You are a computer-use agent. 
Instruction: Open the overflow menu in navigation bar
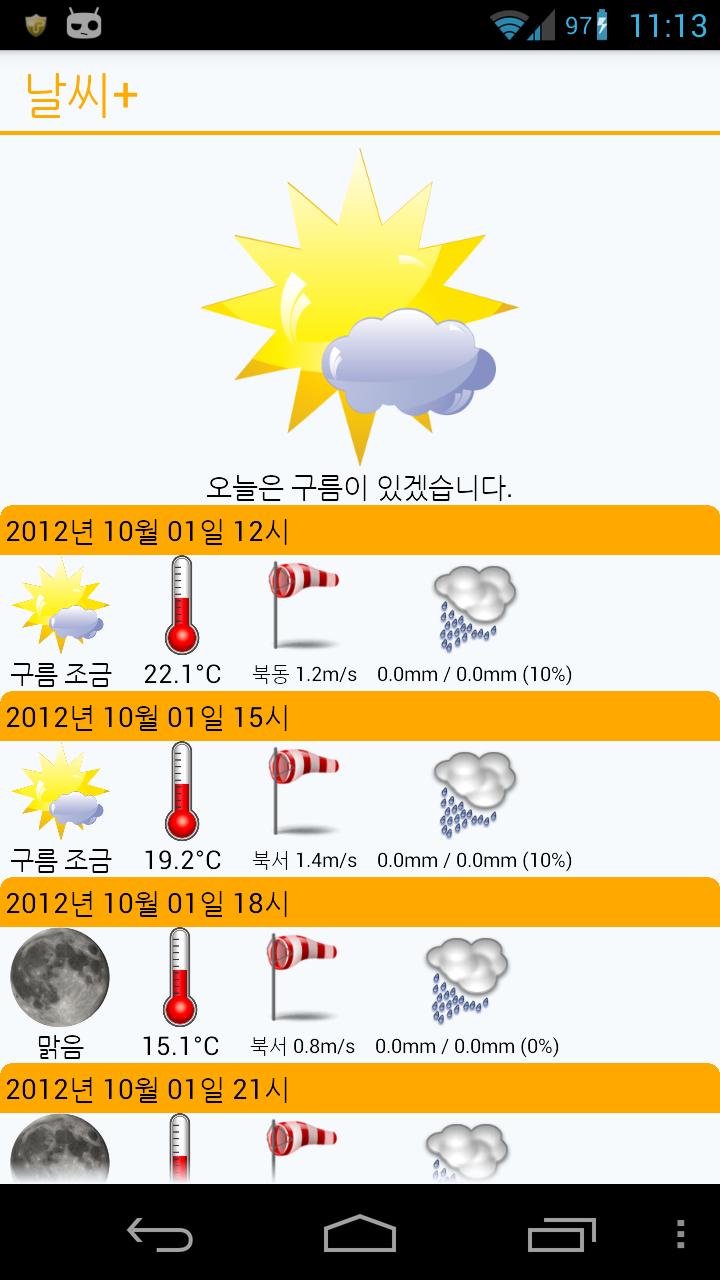click(681, 1233)
